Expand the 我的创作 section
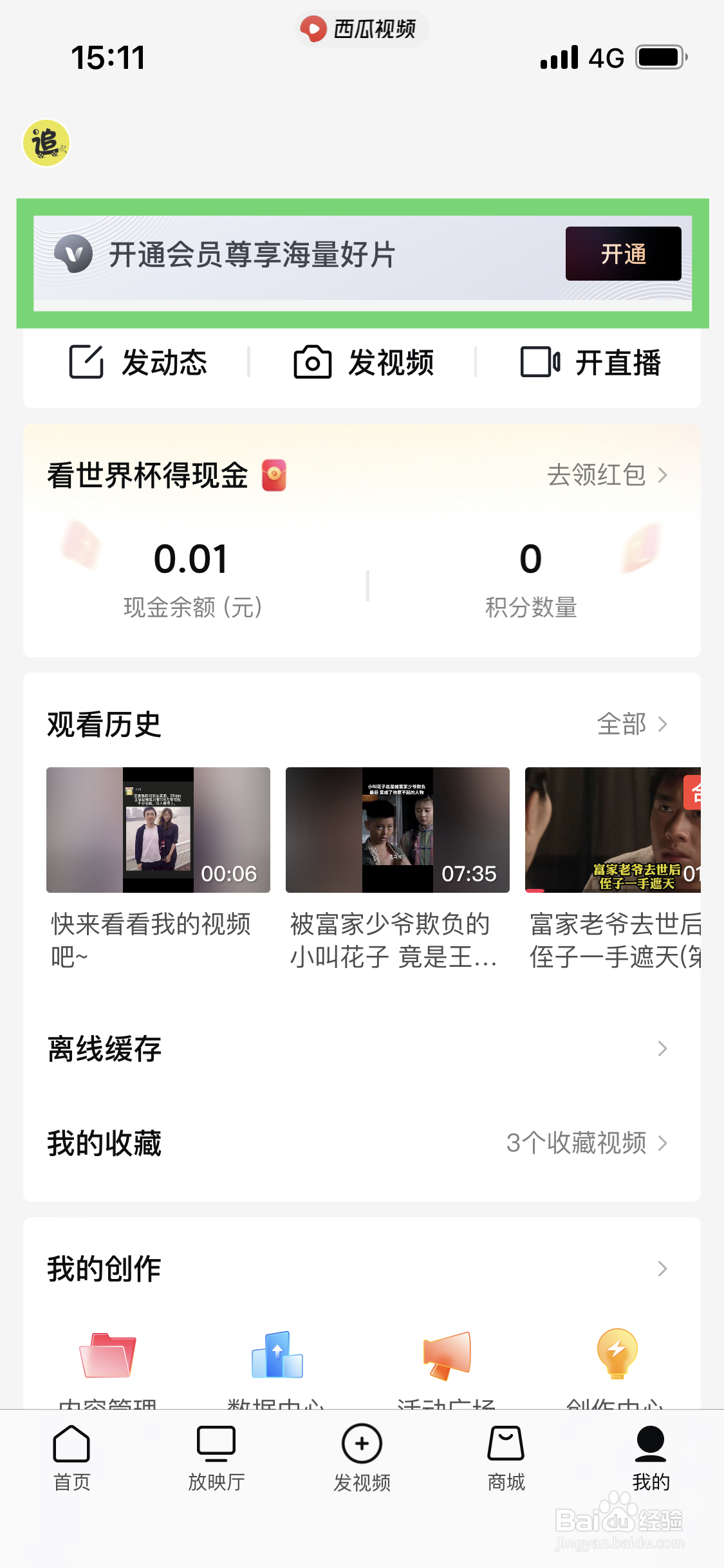The width and height of the screenshot is (724, 1568). point(662,1269)
